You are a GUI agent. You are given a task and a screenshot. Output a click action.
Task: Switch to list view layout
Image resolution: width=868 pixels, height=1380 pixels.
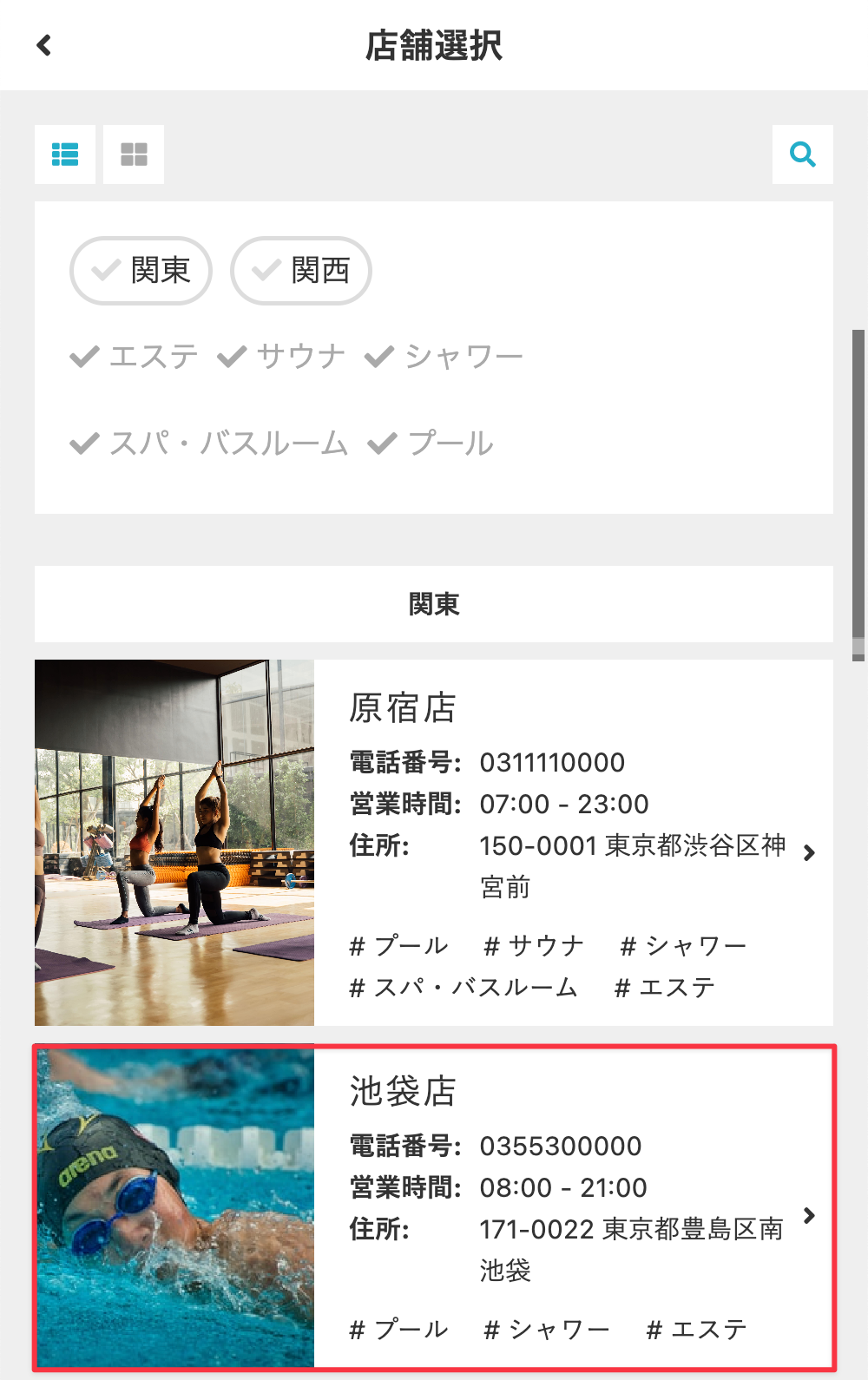pyautogui.click(x=65, y=154)
